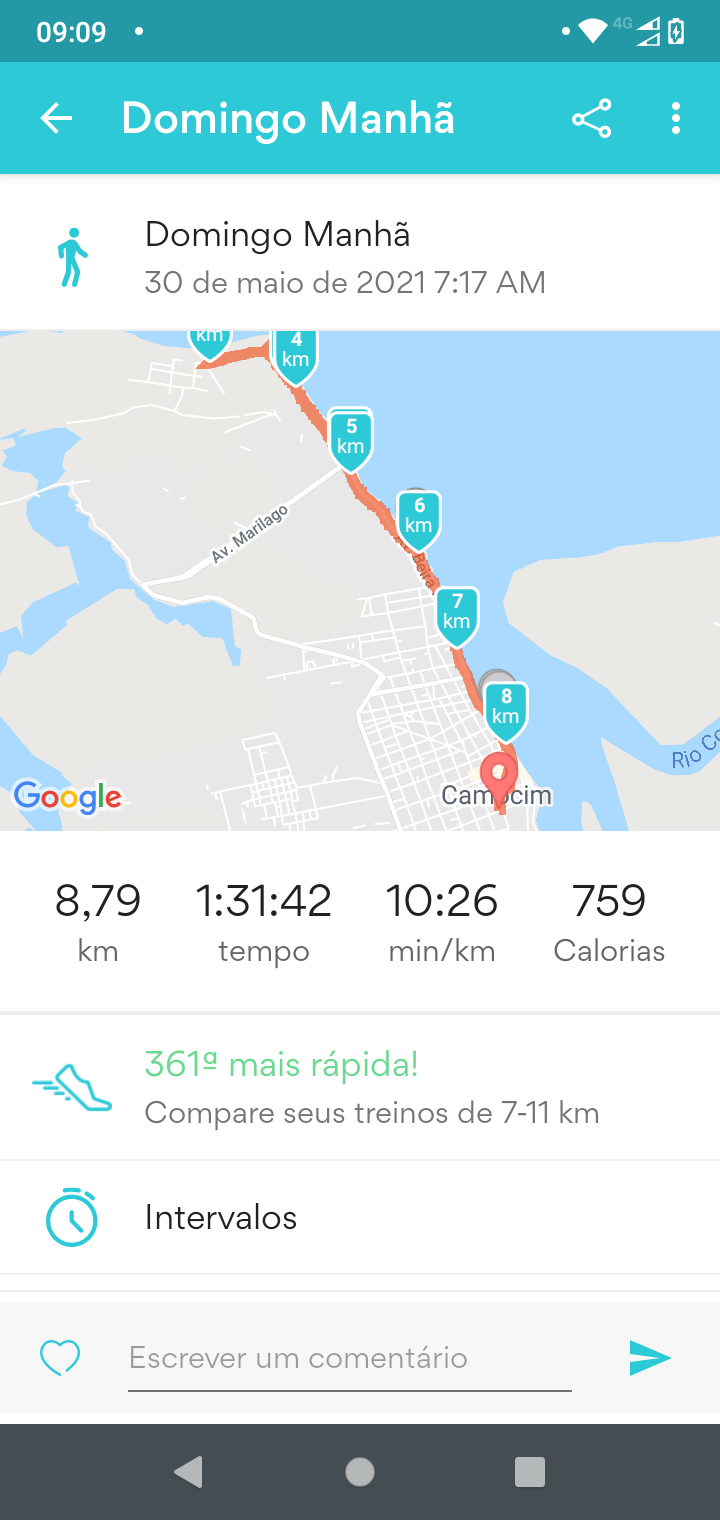Like this workout with the heart icon
720x1520 pixels.
pos(59,1357)
